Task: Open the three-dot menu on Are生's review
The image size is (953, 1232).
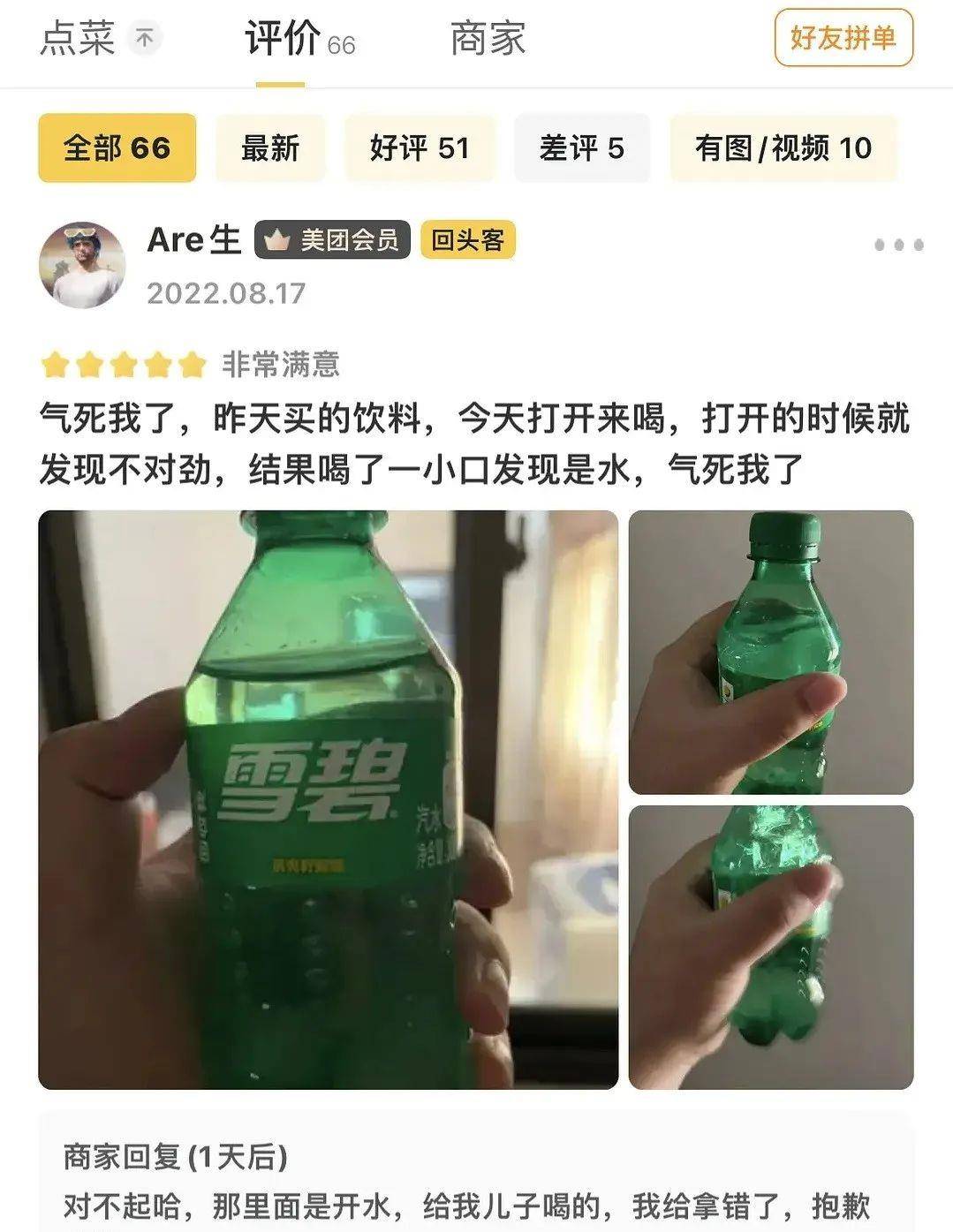Action: click(898, 245)
